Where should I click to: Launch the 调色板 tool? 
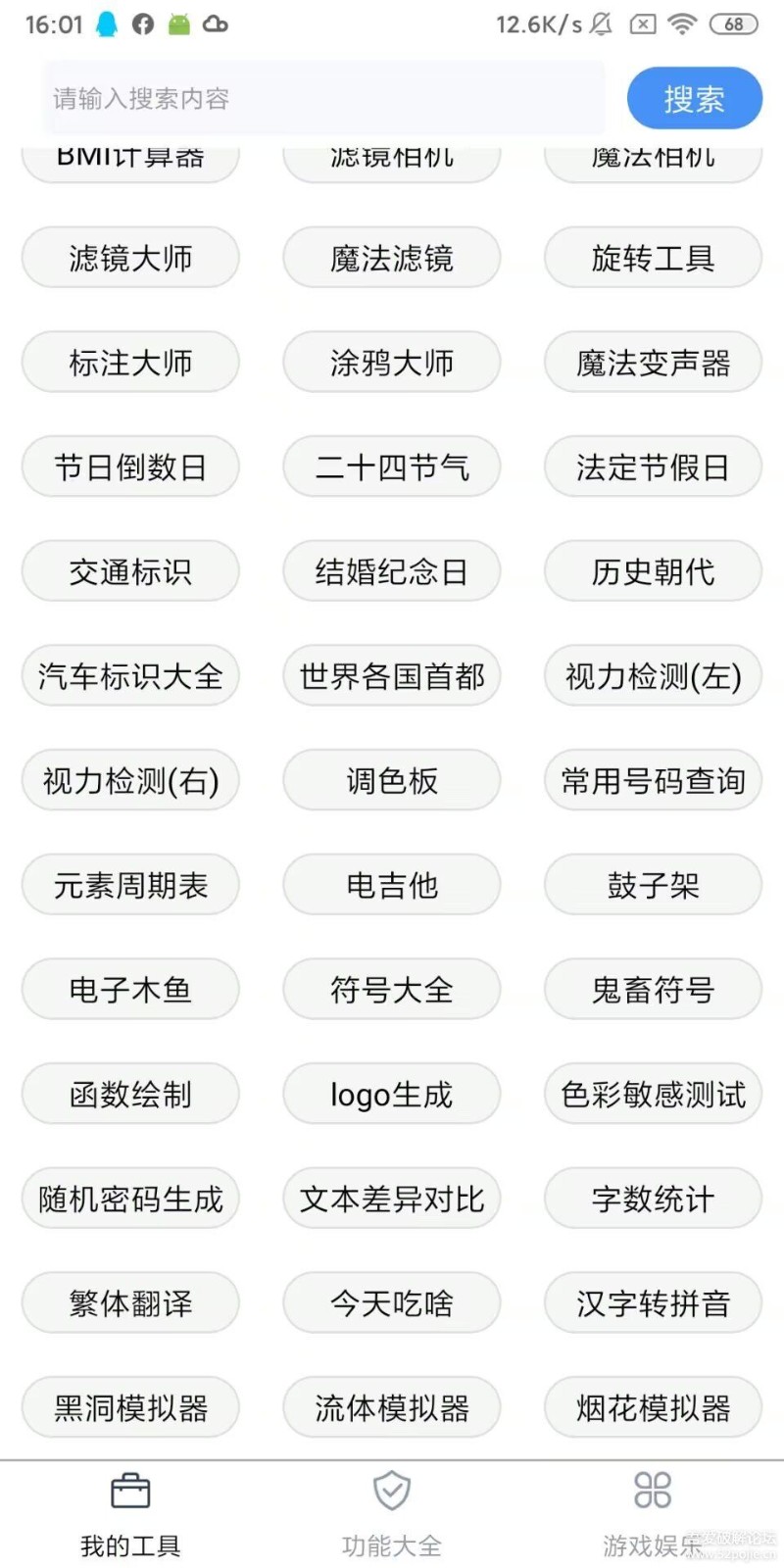coord(392,781)
